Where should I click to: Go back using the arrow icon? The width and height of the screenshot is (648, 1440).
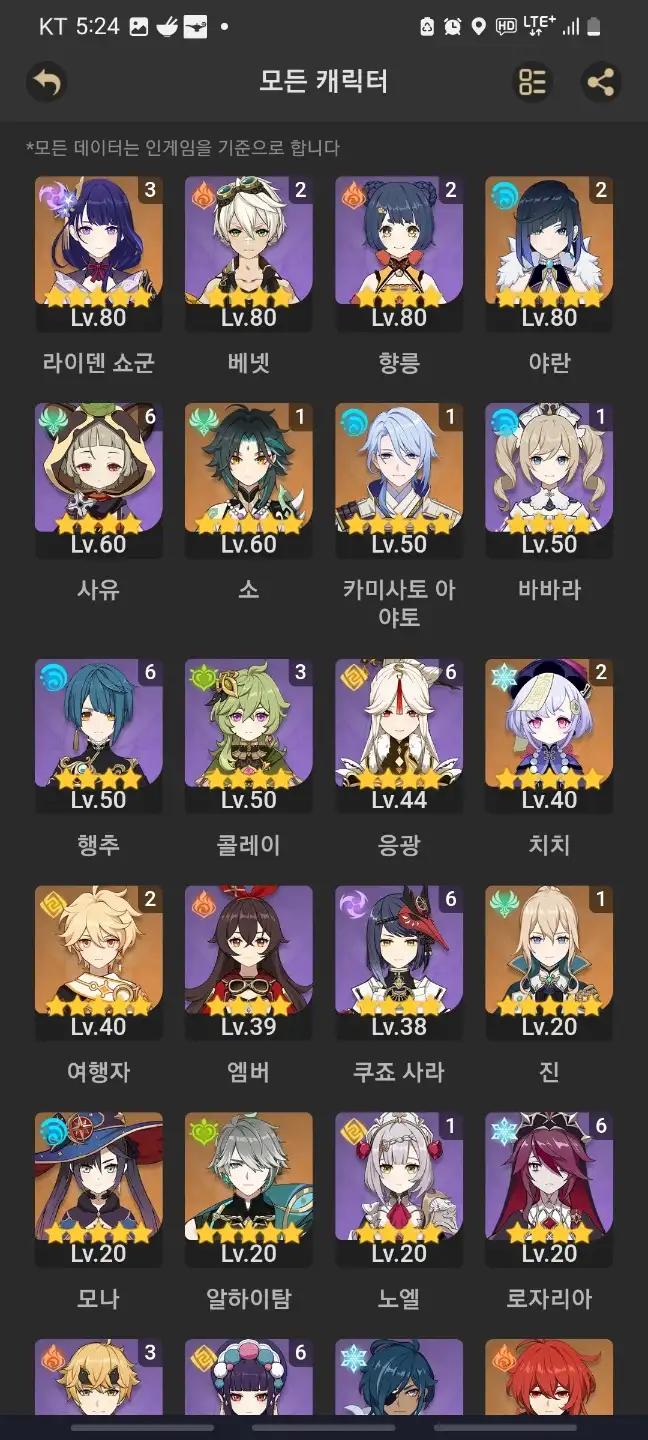pos(46,82)
